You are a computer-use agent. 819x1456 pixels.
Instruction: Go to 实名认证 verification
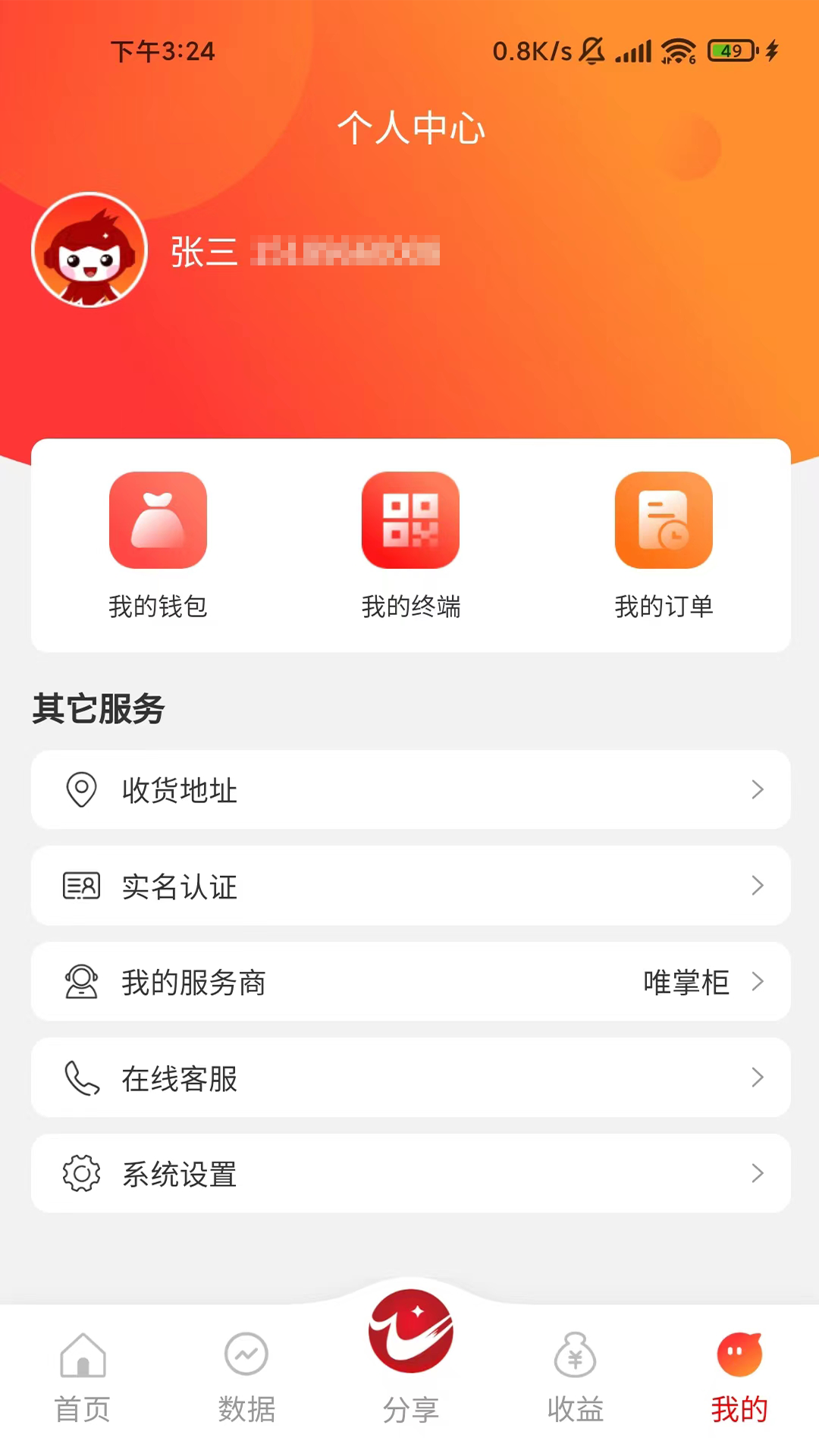410,886
